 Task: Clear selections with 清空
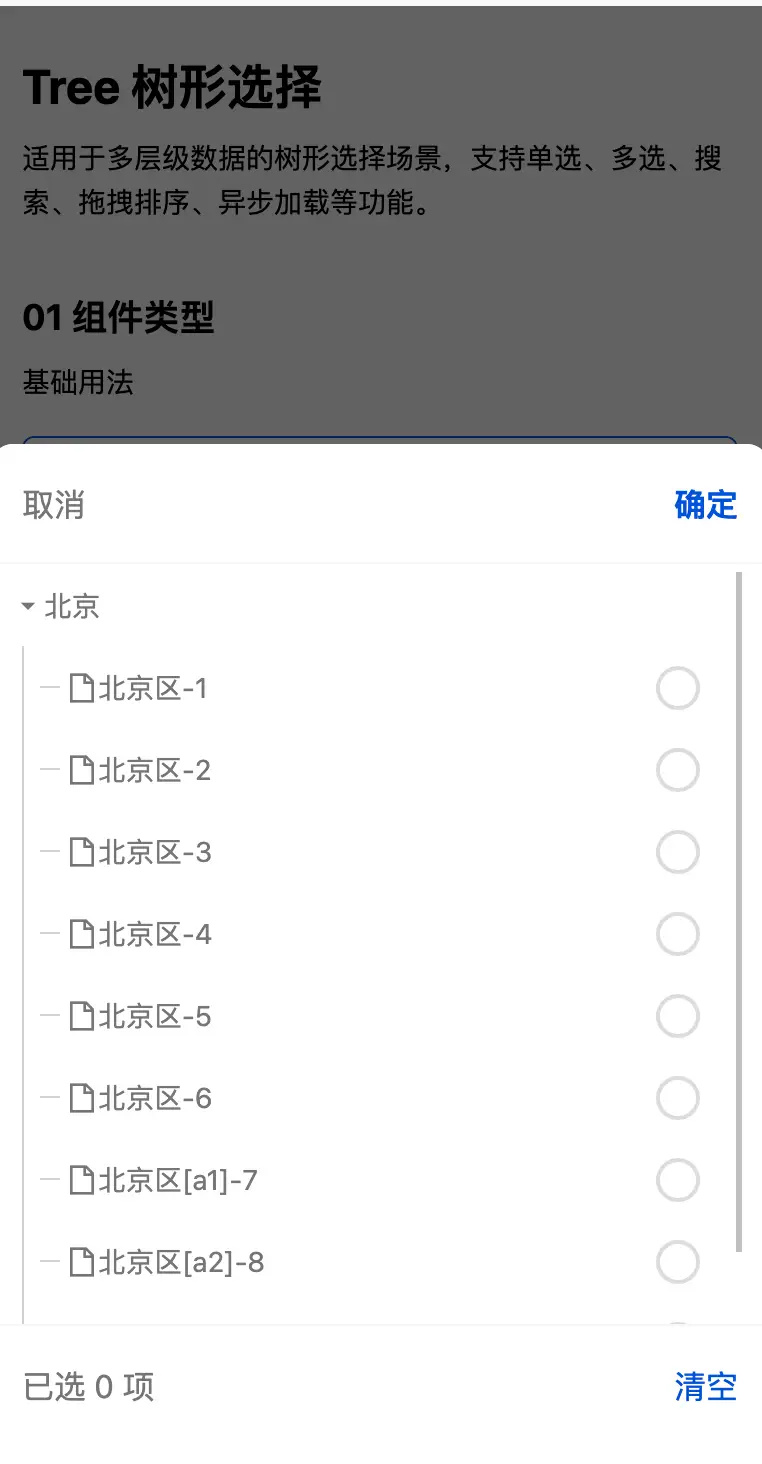705,1387
